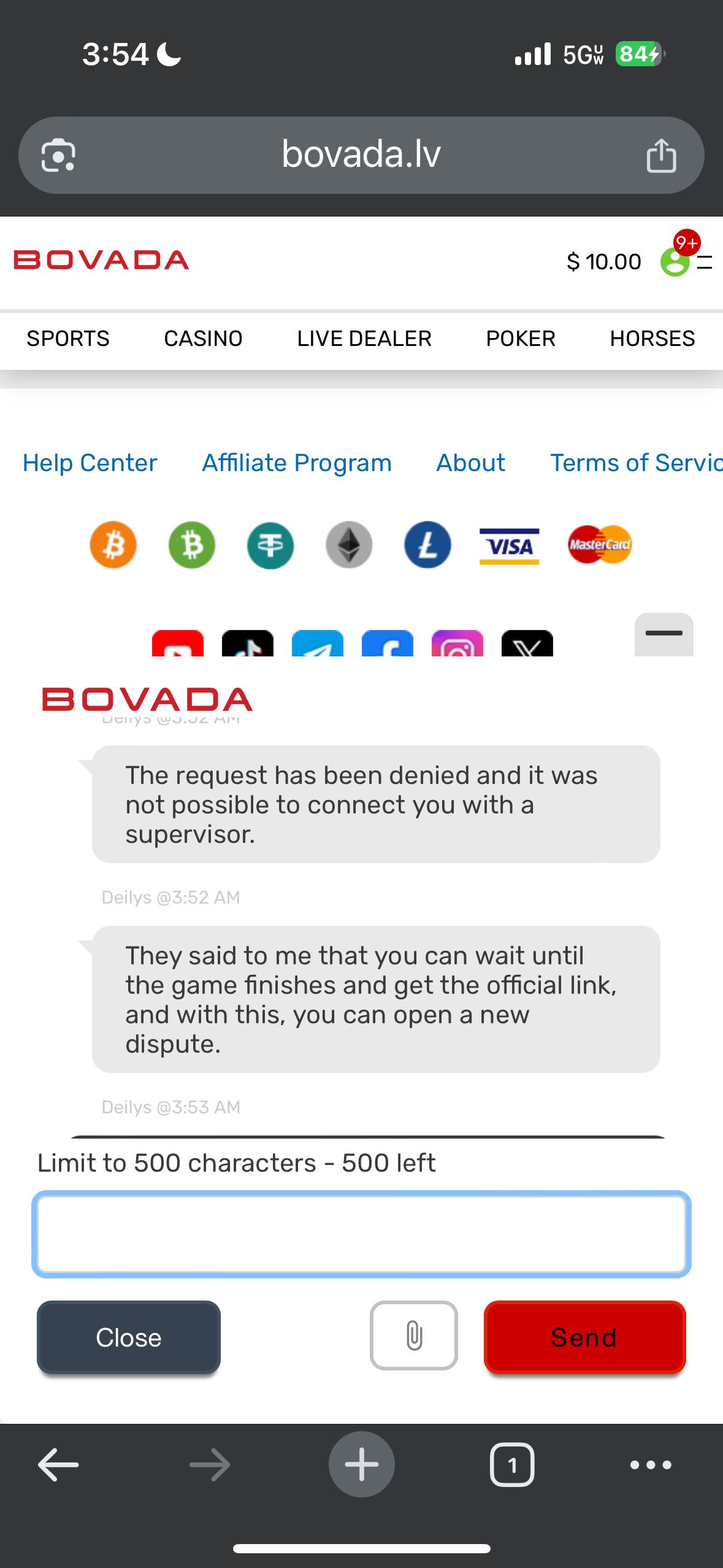The width and height of the screenshot is (723, 1568).
Task: Open a new browser tab
Action: coord(361,1465)
